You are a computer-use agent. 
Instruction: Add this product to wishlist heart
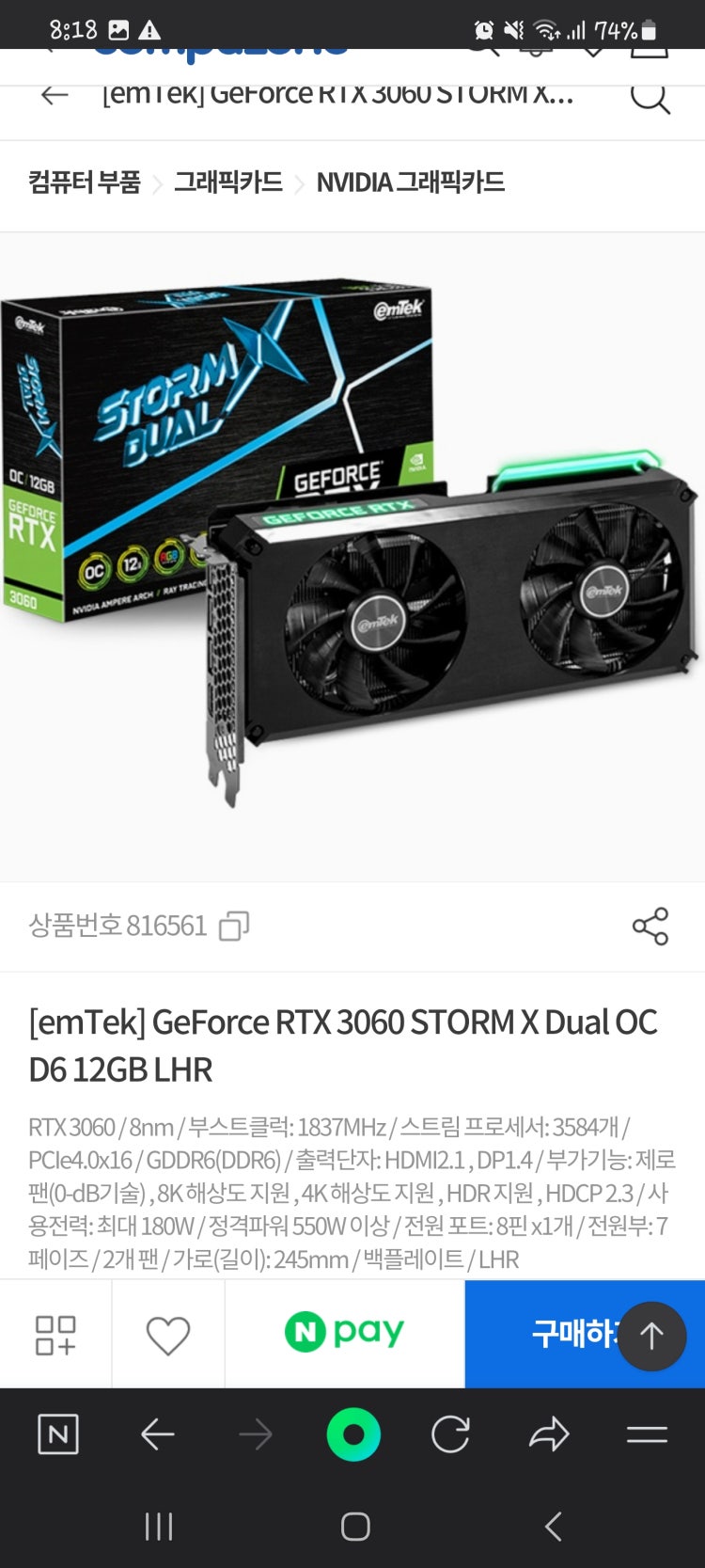pos(168,1335)
